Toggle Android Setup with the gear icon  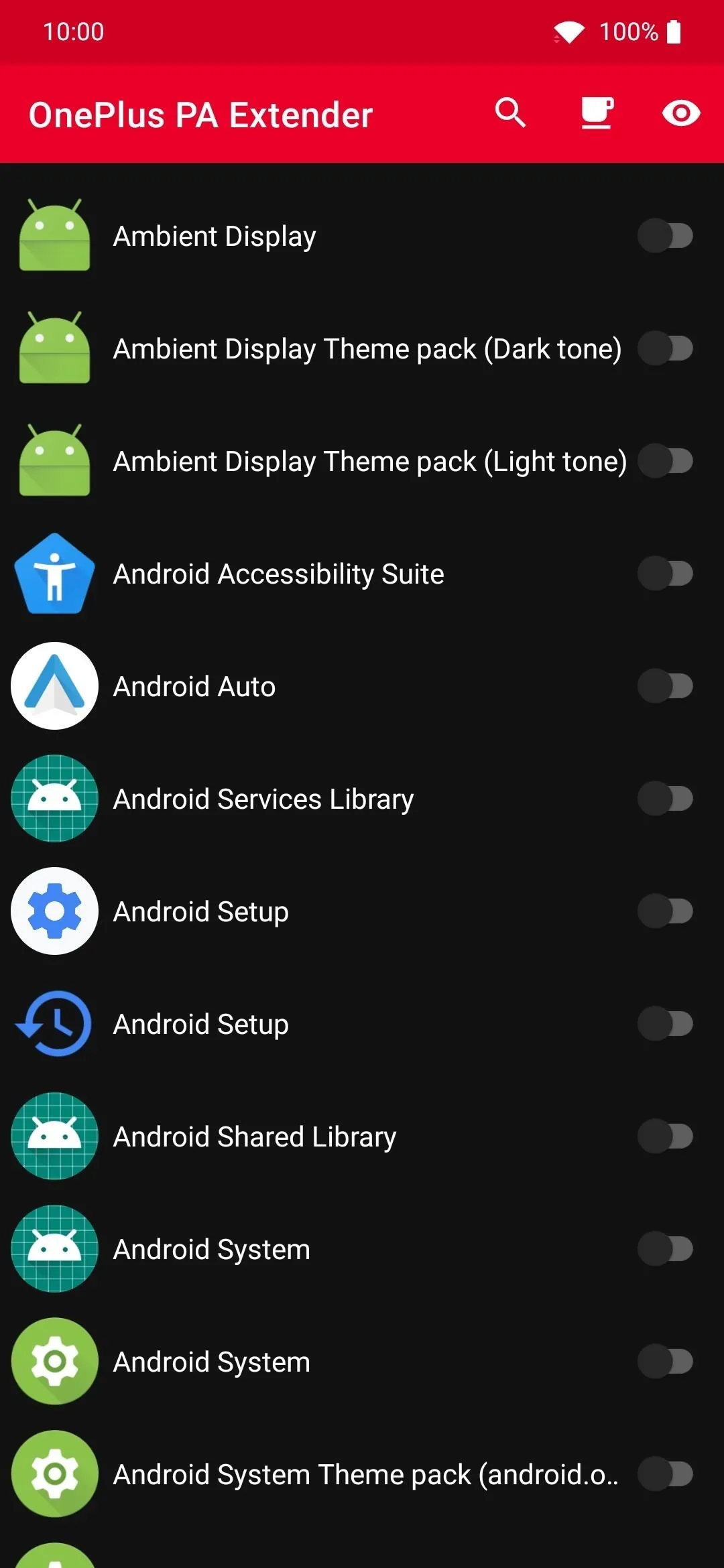(665, 911)
